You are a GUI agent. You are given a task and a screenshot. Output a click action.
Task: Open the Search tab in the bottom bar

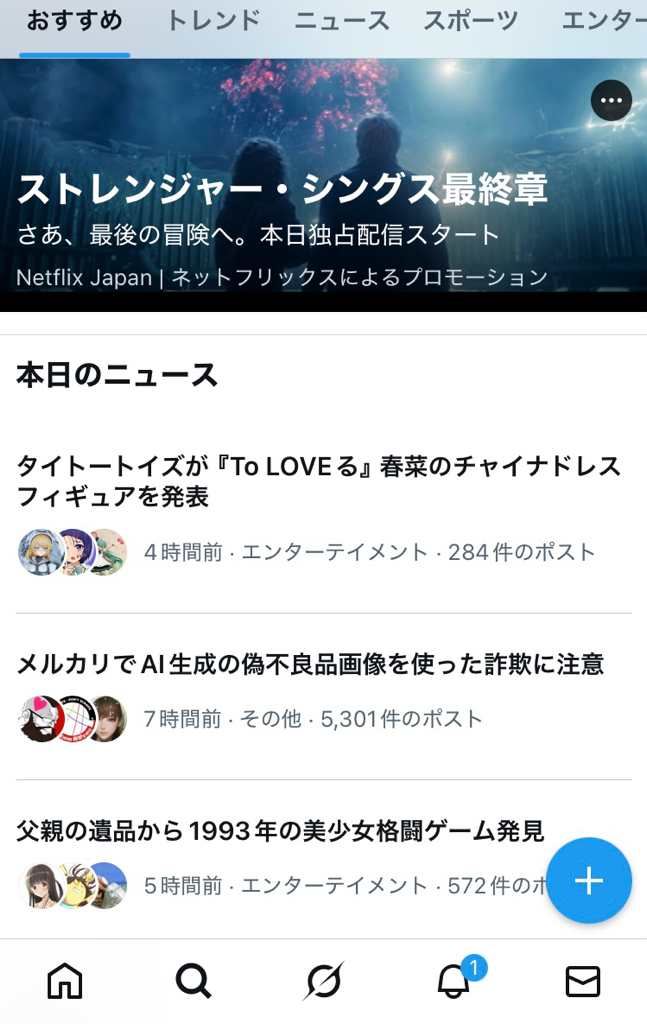click(193, 982)
